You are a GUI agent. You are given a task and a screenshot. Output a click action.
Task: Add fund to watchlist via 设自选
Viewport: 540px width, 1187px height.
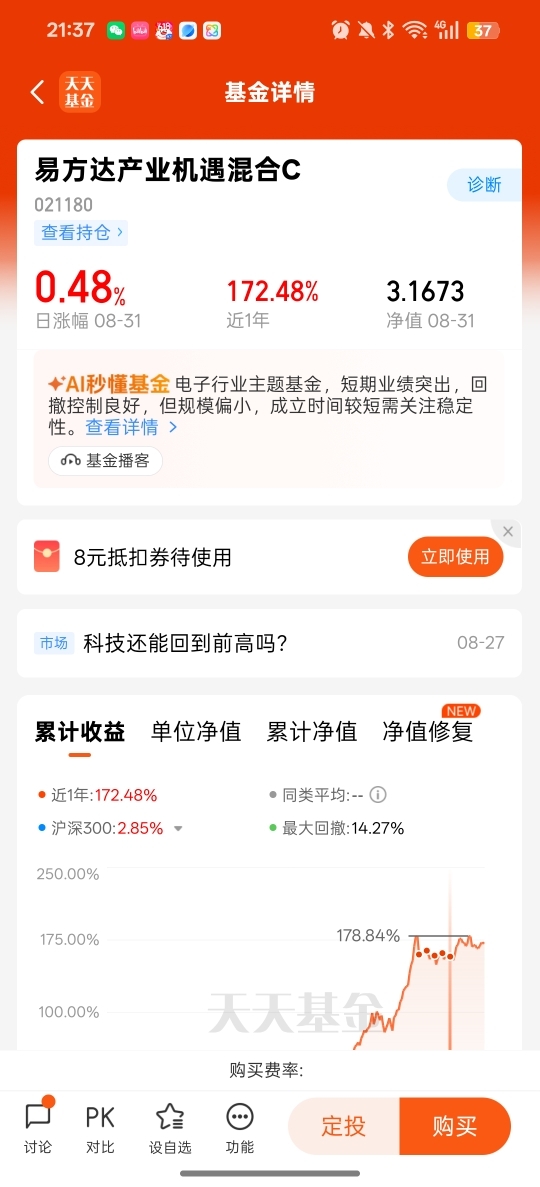tap(170, 1128)
